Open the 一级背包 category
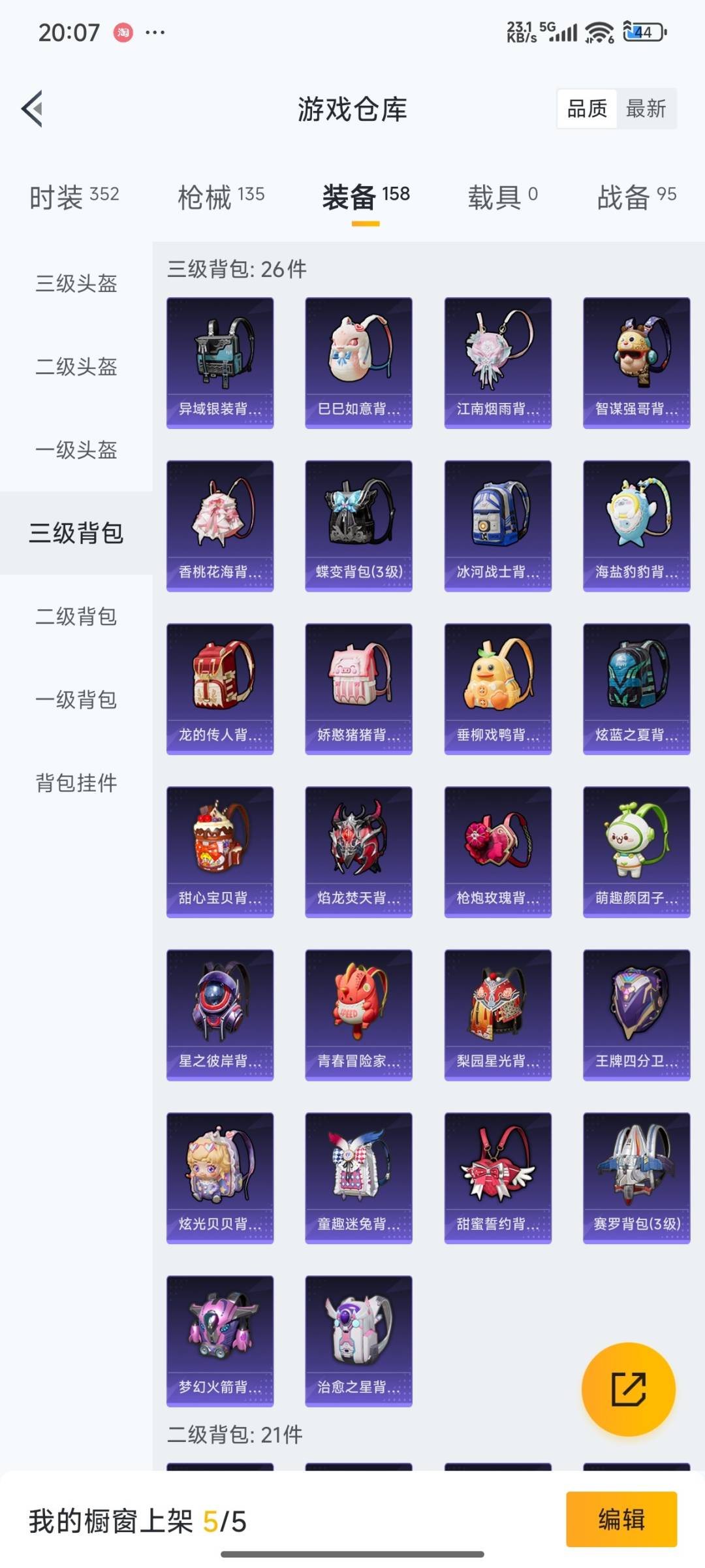 point(76,699)
